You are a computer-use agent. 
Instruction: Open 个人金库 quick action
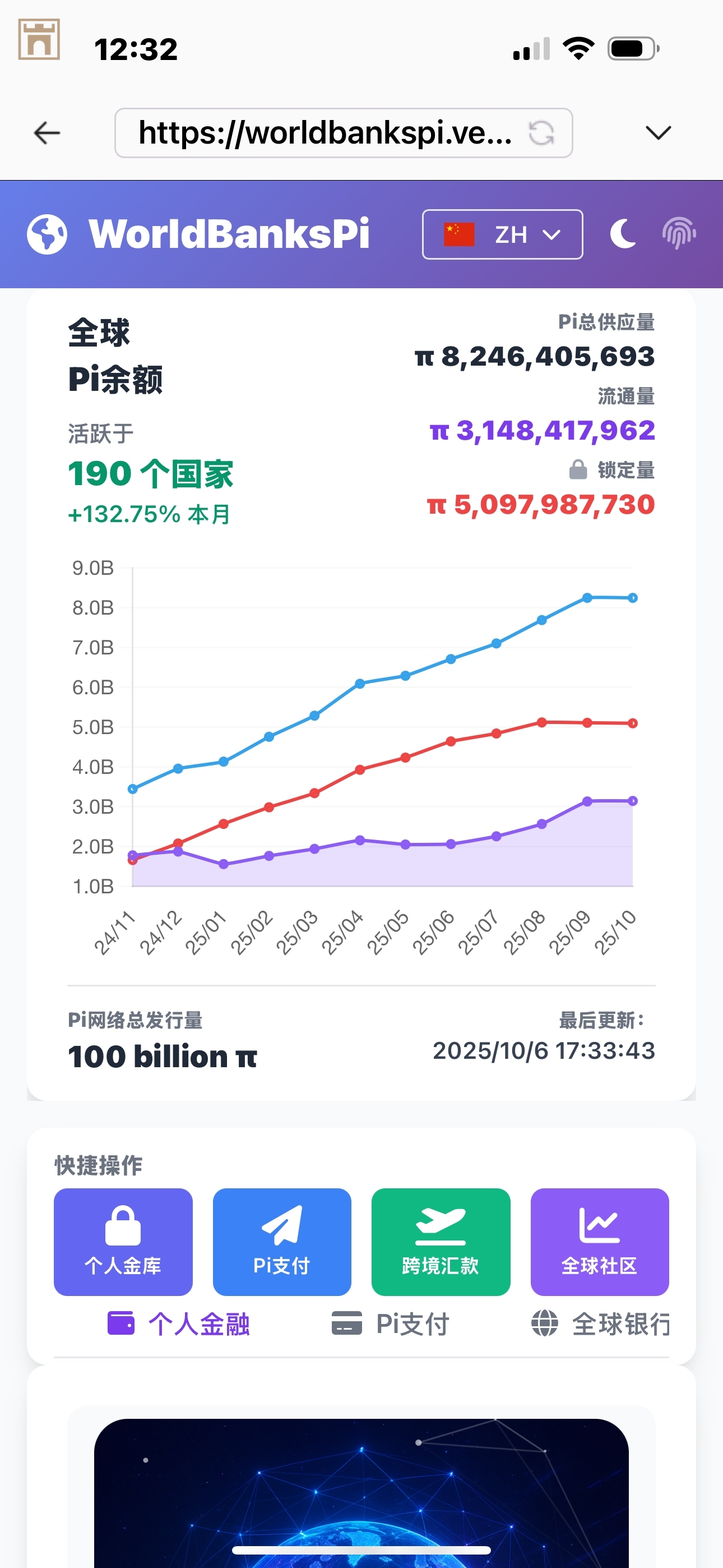(x=123, y=1242)
